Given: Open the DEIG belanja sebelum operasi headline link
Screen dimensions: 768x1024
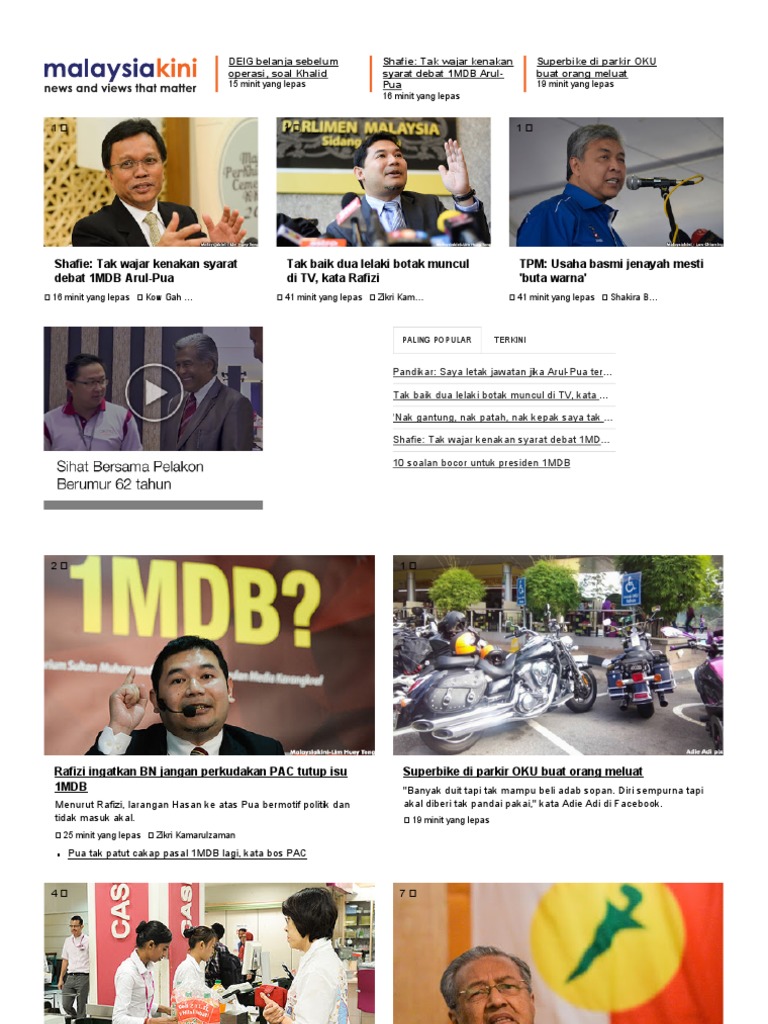Looking at the screenshot, I should [283, 67].
